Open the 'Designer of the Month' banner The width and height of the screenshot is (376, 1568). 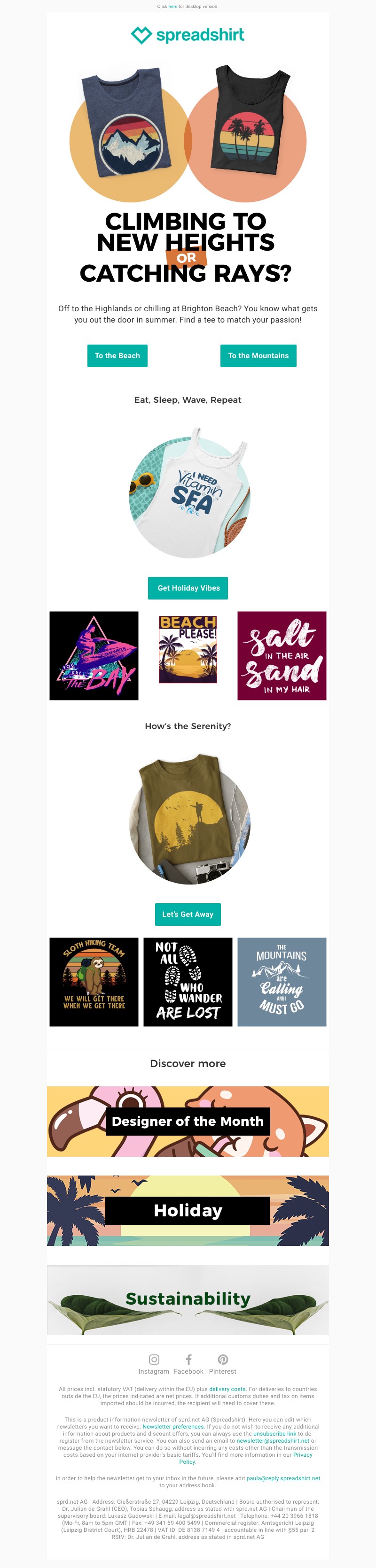pyautogui.click(x=188, y=1121)
